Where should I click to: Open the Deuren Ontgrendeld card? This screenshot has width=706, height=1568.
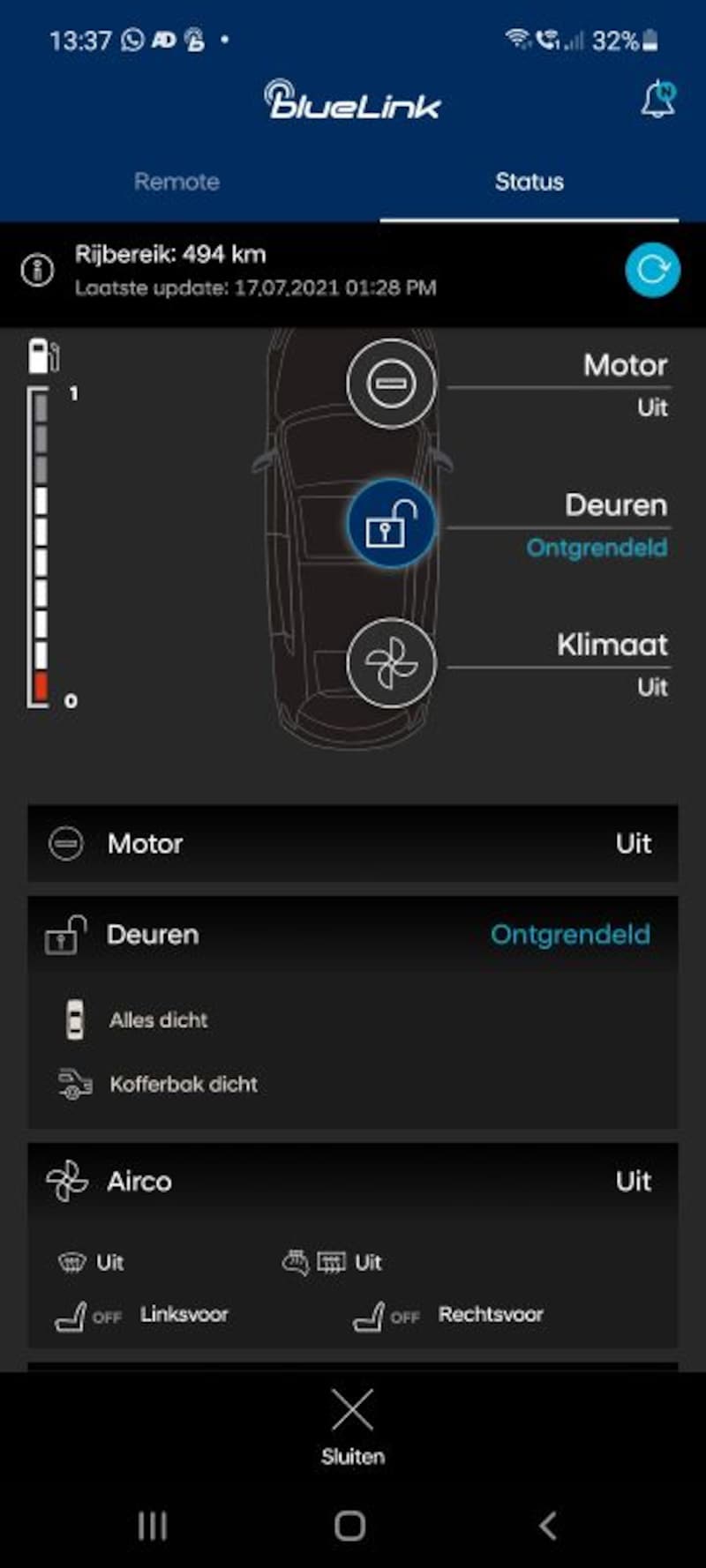coord(353,1012)
